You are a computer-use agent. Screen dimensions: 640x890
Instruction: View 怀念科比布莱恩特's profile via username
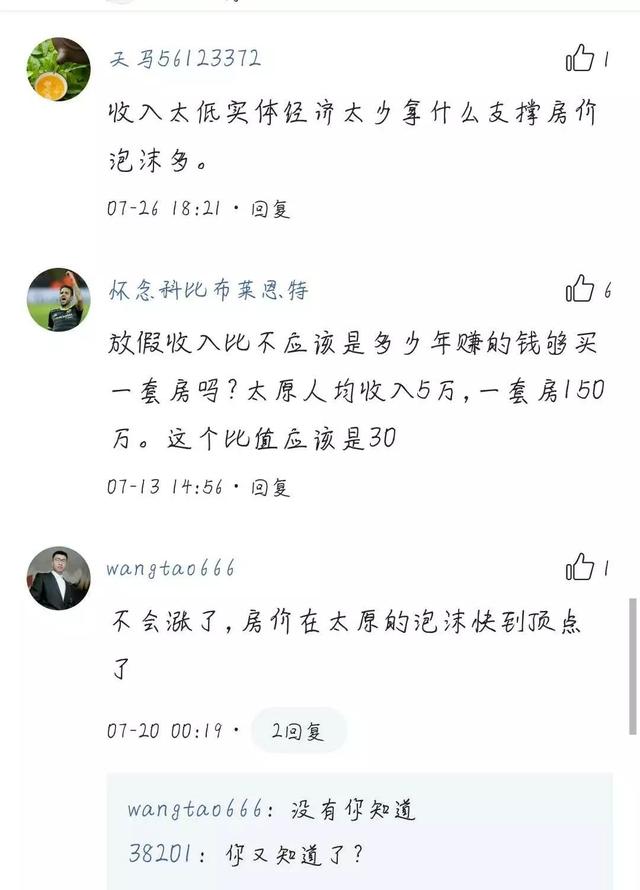point(208,290)
